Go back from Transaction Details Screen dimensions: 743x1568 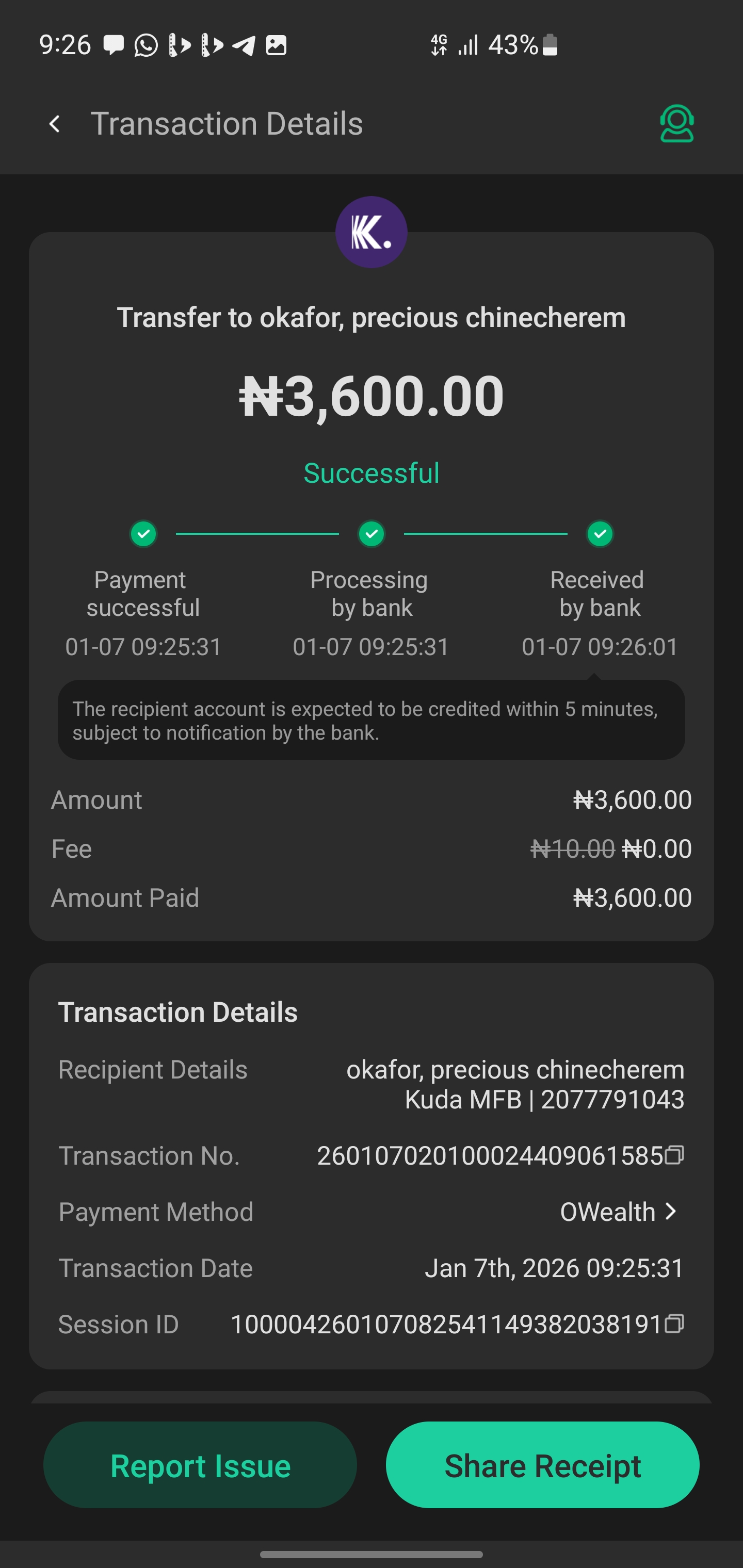[55, 124]
